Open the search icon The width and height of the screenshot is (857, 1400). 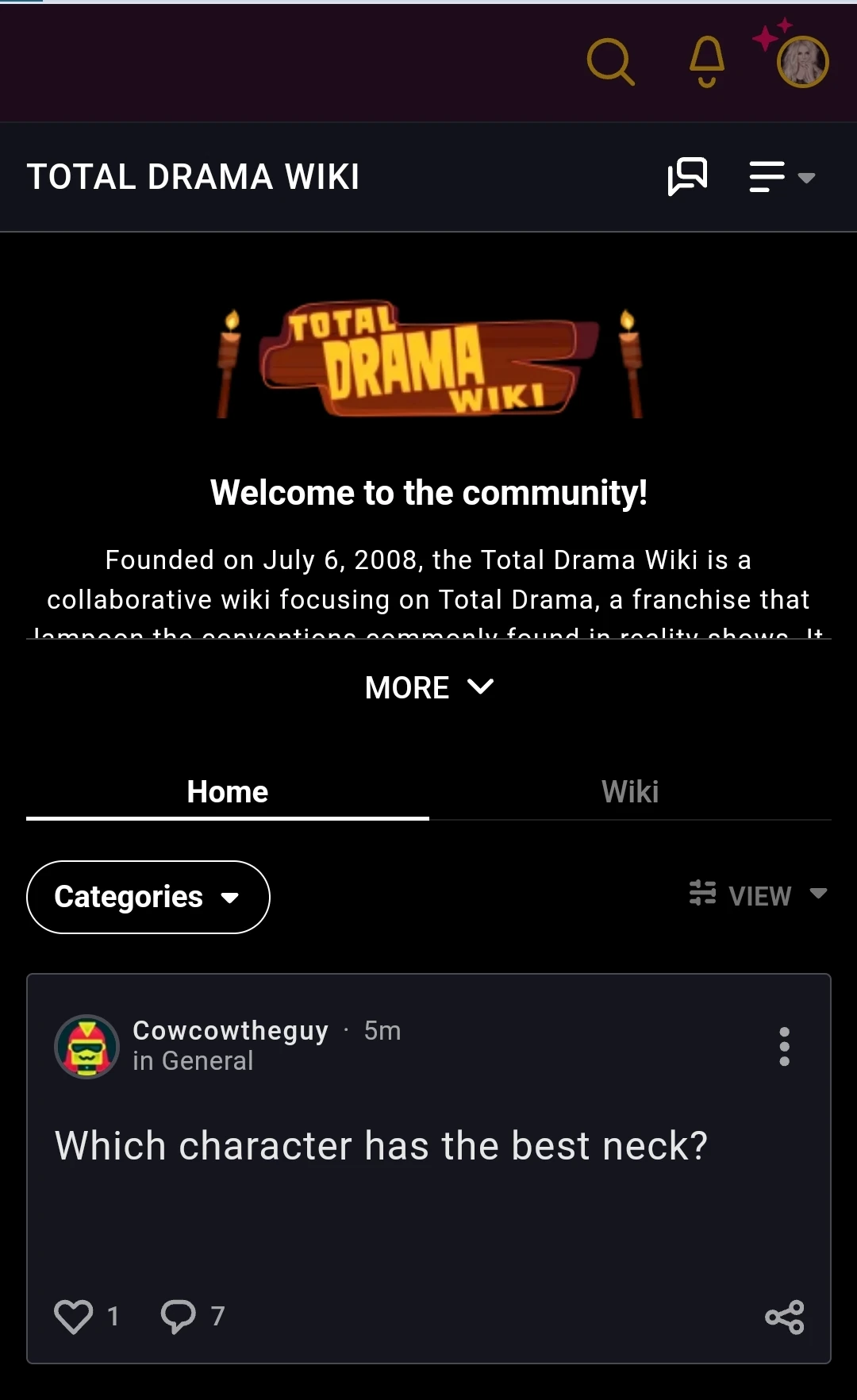pyautogui.click(x=610, y=62)
